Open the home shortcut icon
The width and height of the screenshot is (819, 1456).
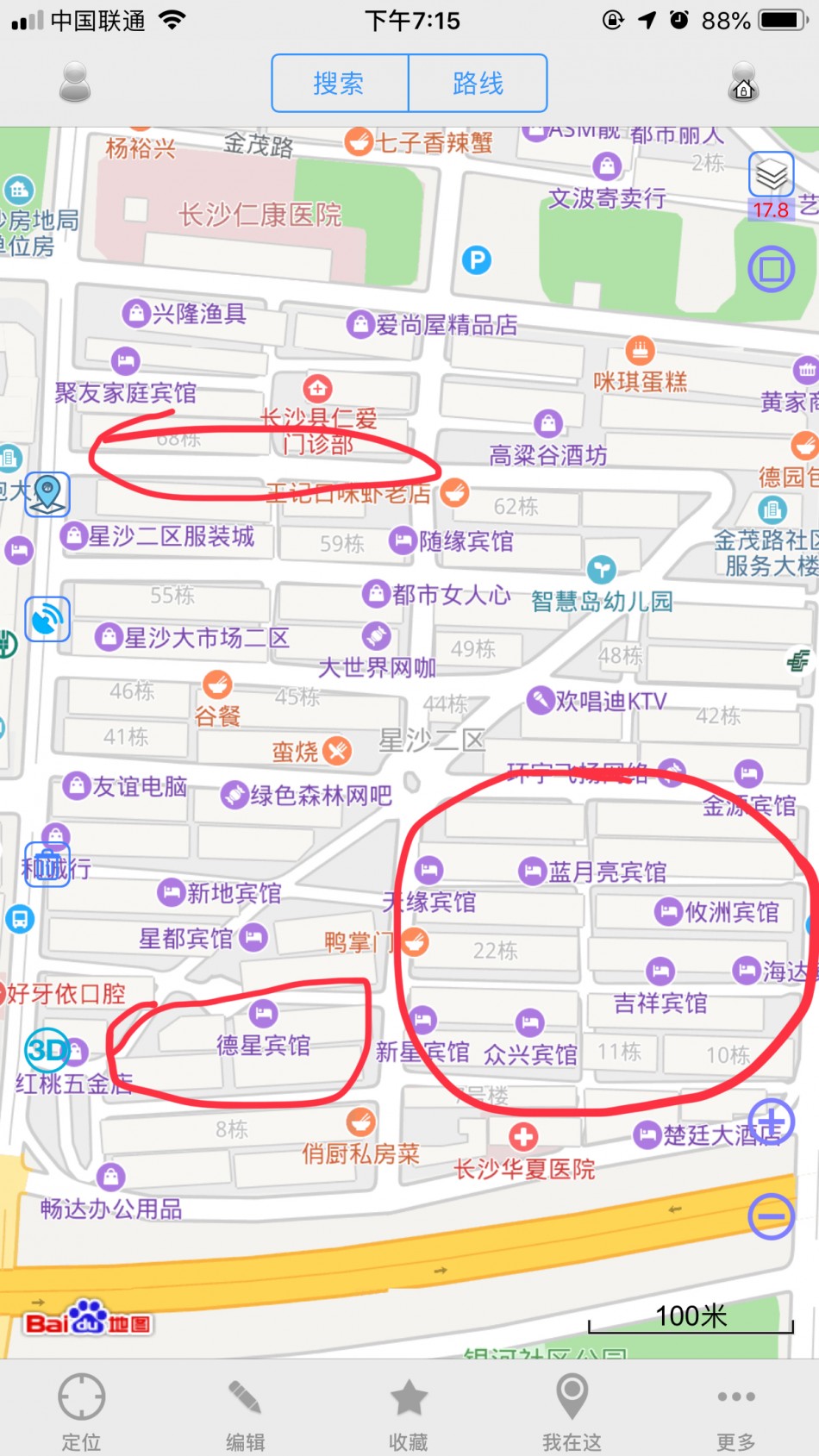[743, 83]
